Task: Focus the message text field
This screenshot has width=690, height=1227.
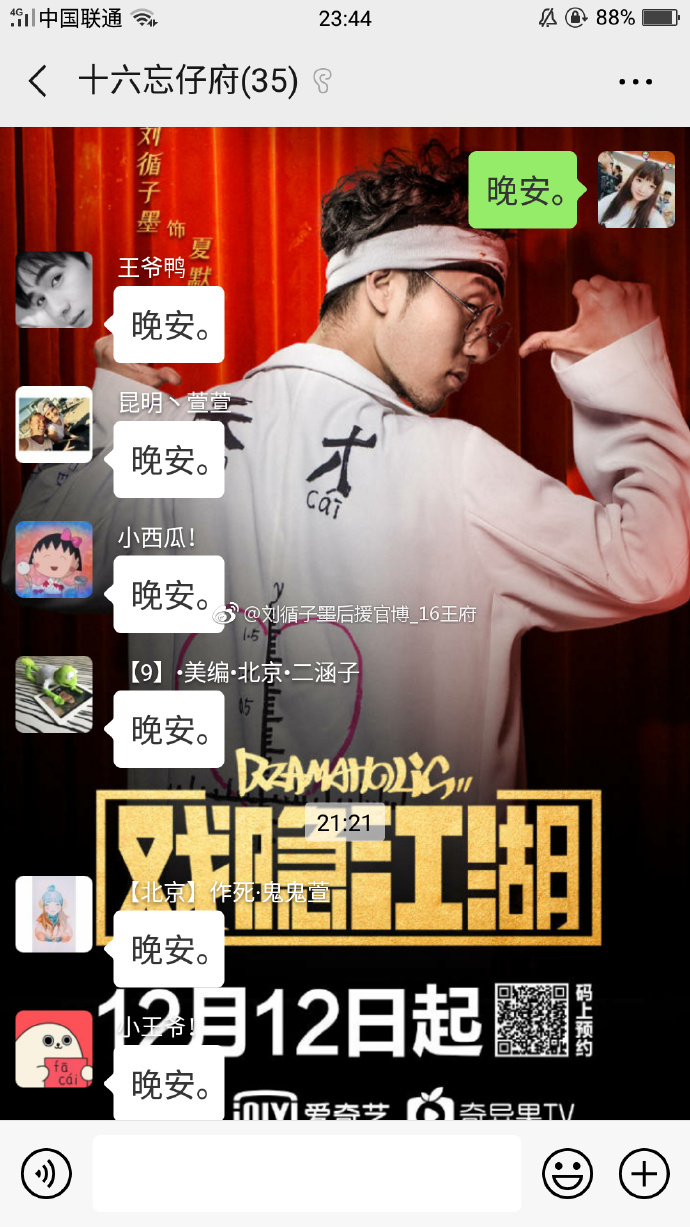Action: click(306, 1173)
